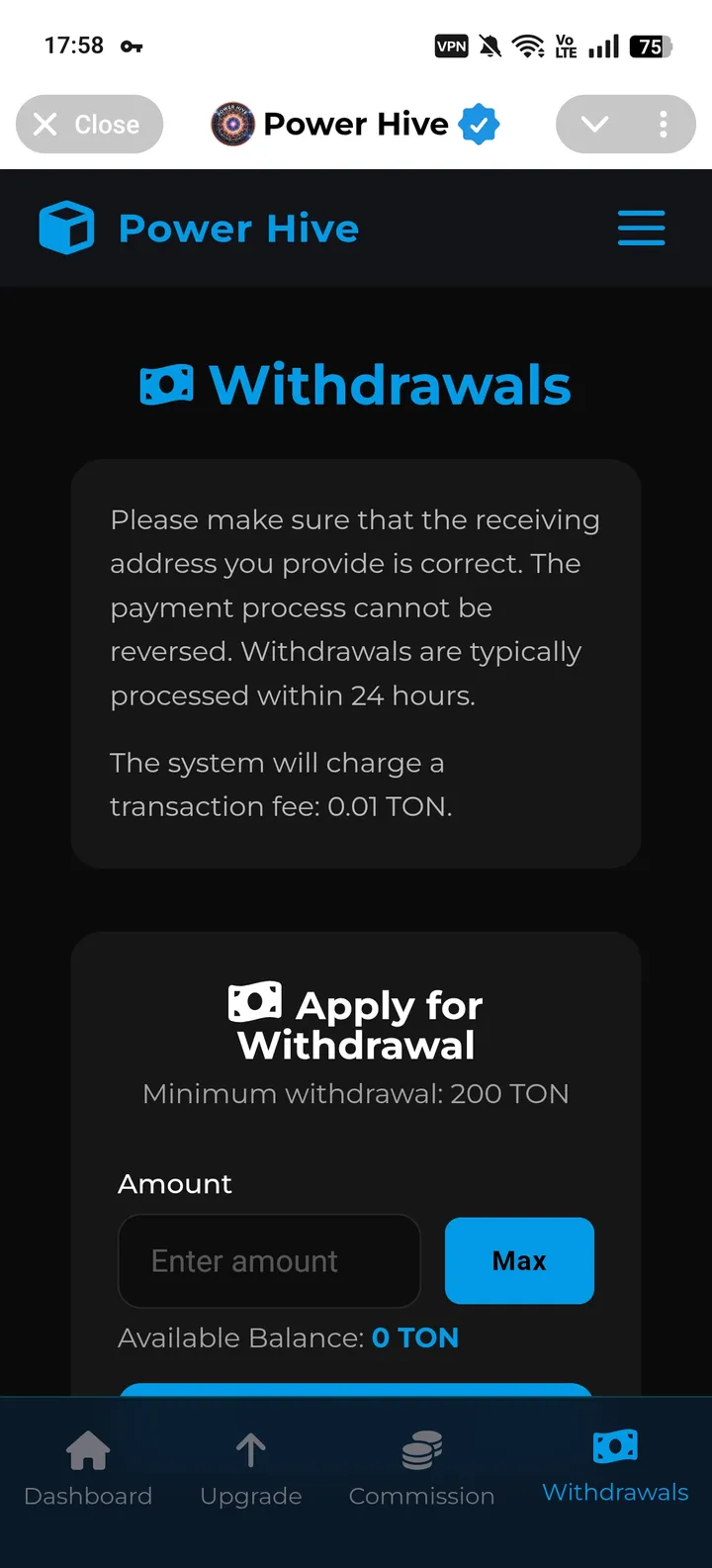Open the Power Hive navigation hamburger menu
This screenshot has width=712, height=1568.
(x=641, y=228)
